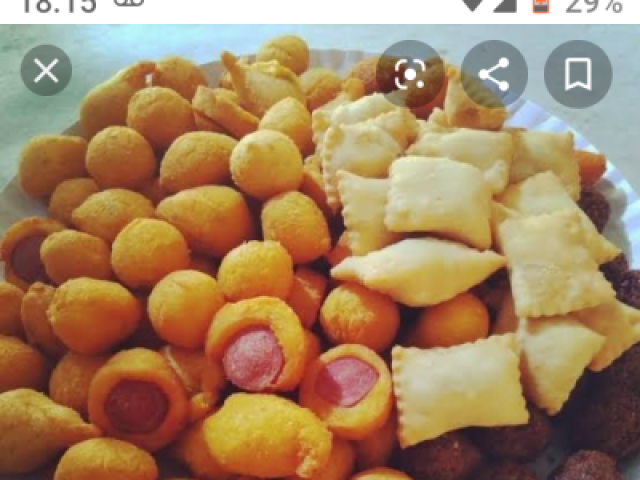The width and height of the screenshot is (640, 480).
Task: Share this image
Action: pyautogui.click(x=494, y=74)
